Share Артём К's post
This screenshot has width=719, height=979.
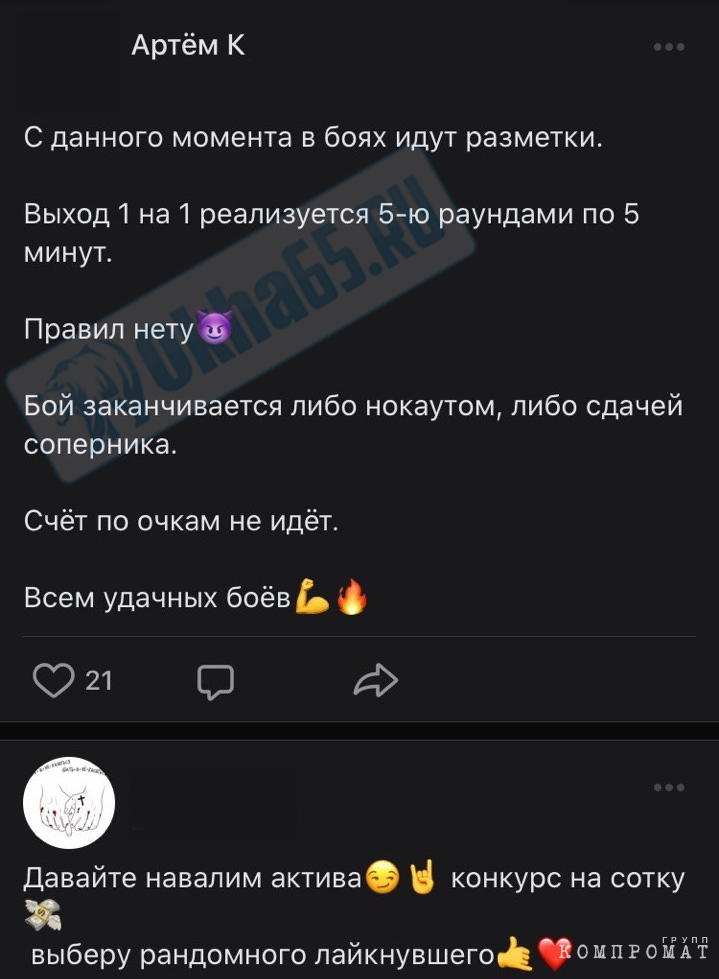click(376, 682)
